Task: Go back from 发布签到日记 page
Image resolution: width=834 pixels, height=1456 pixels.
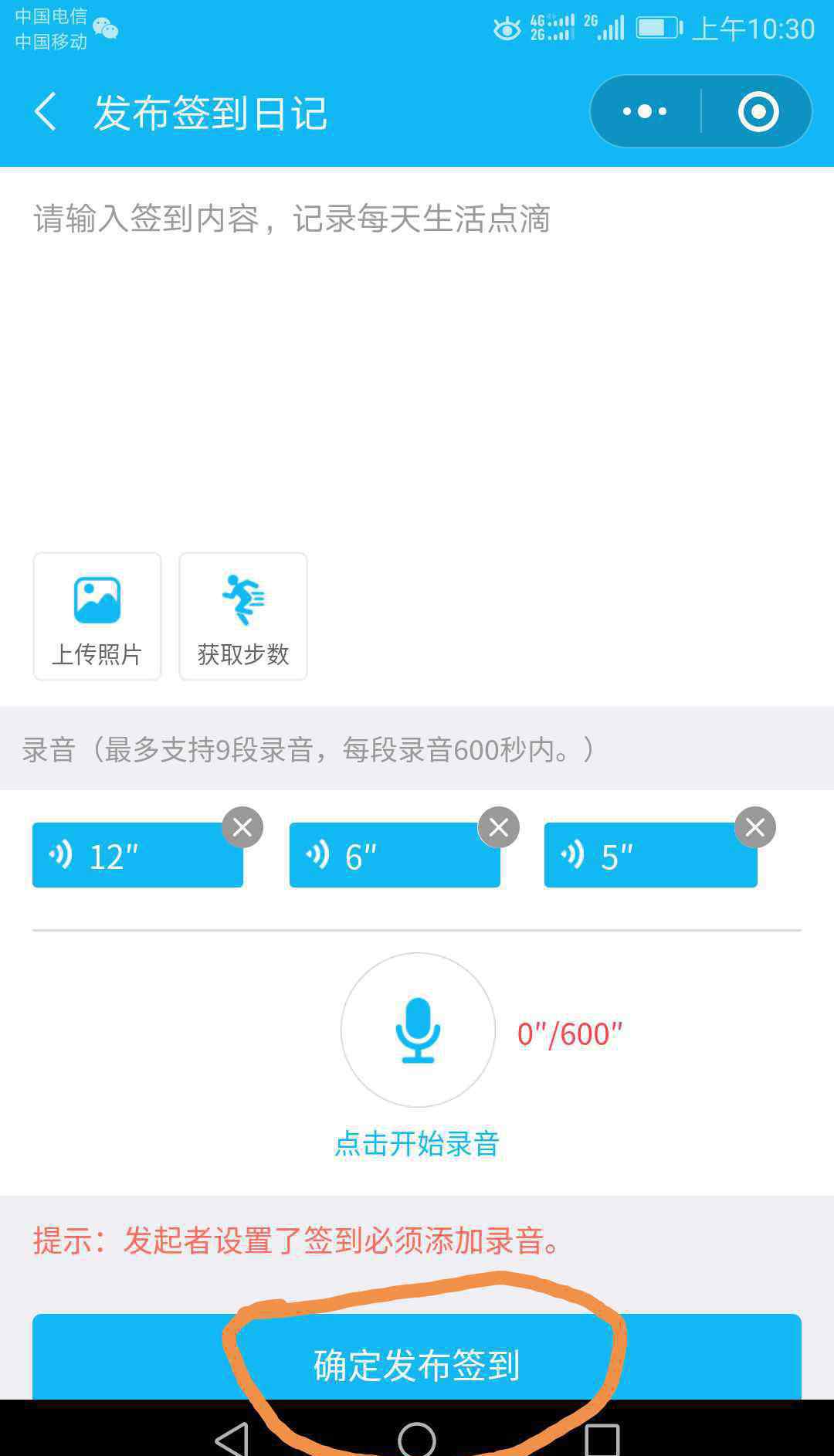Action: 46,112
